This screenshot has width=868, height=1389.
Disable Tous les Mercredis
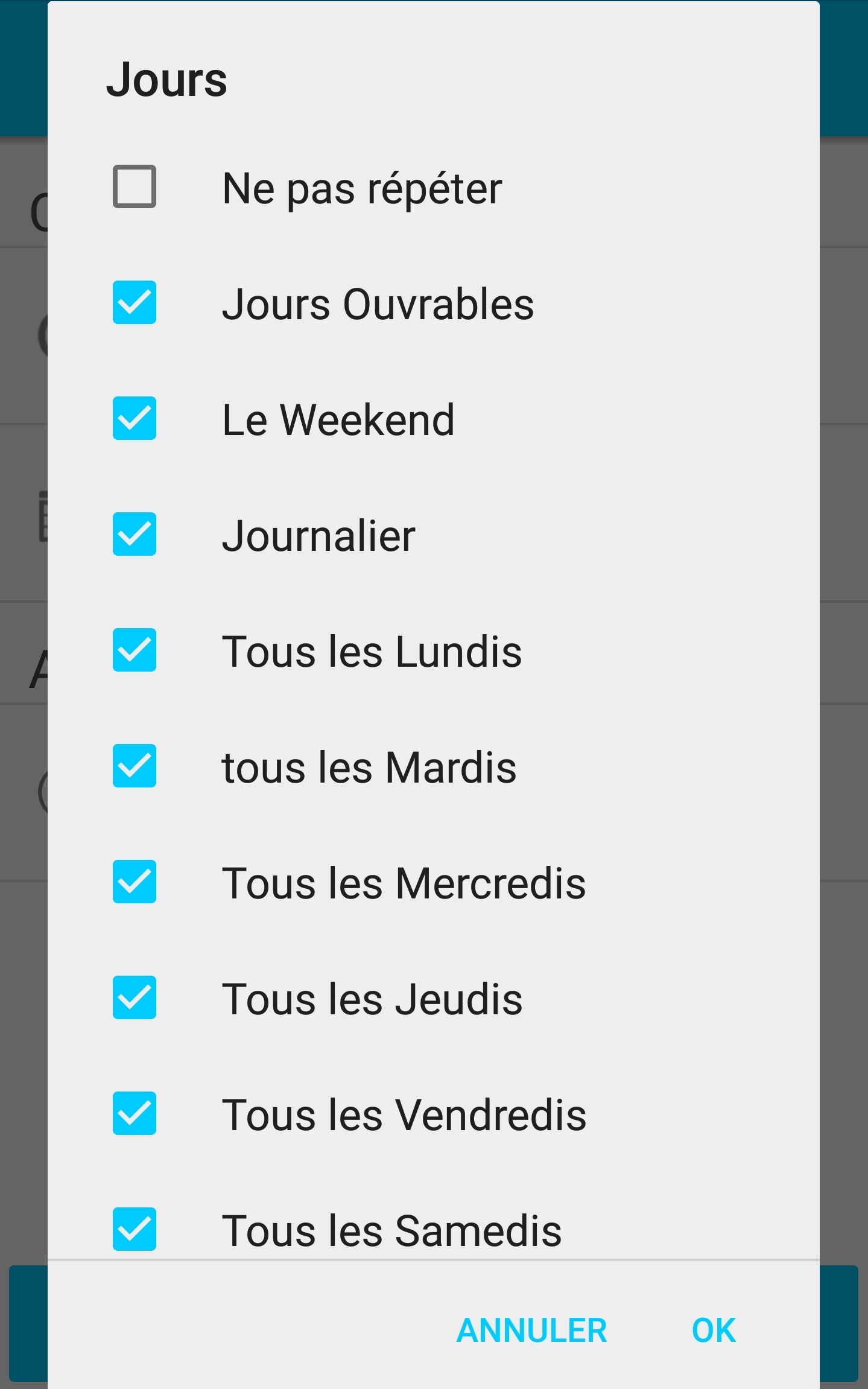coord(135,882)
